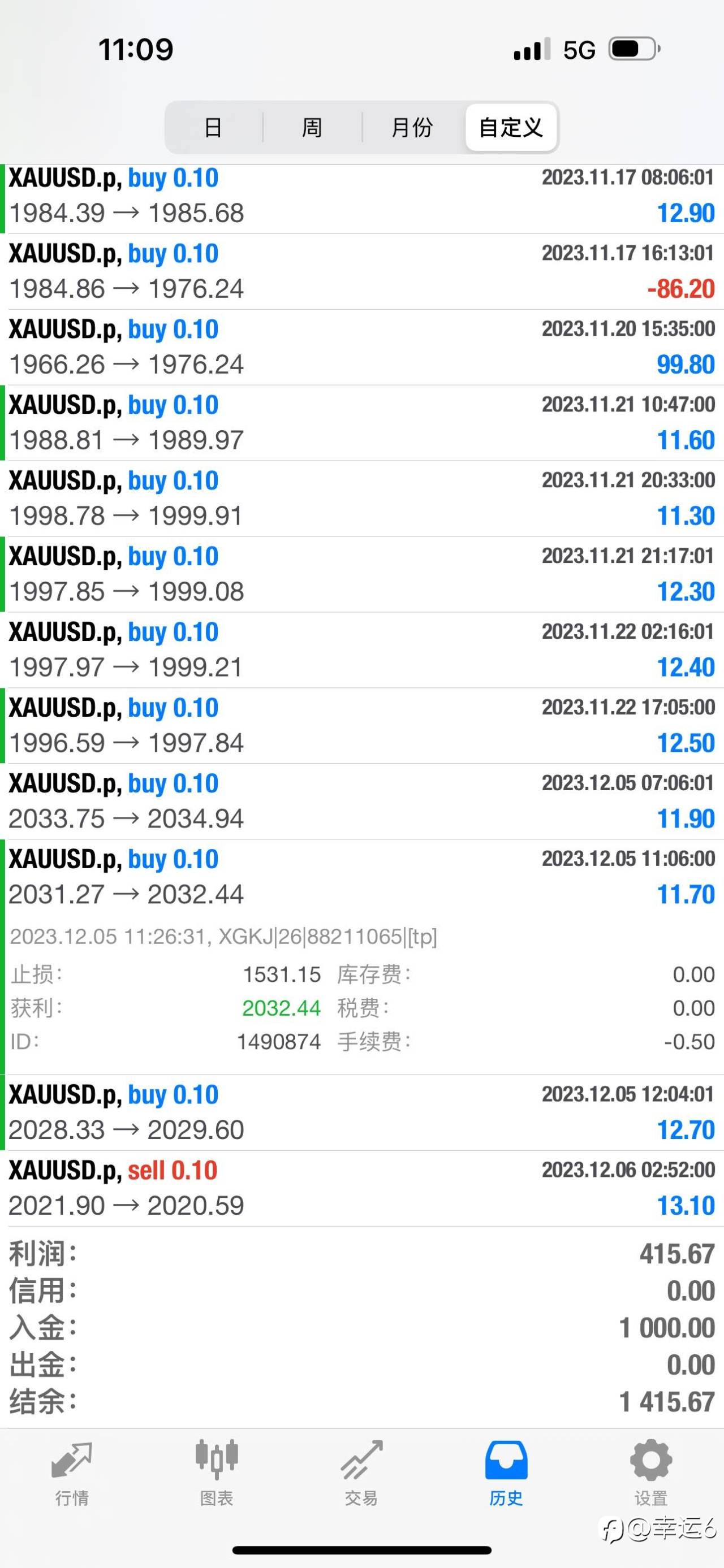Switch to the 月份 period tab

click(413, 127)
